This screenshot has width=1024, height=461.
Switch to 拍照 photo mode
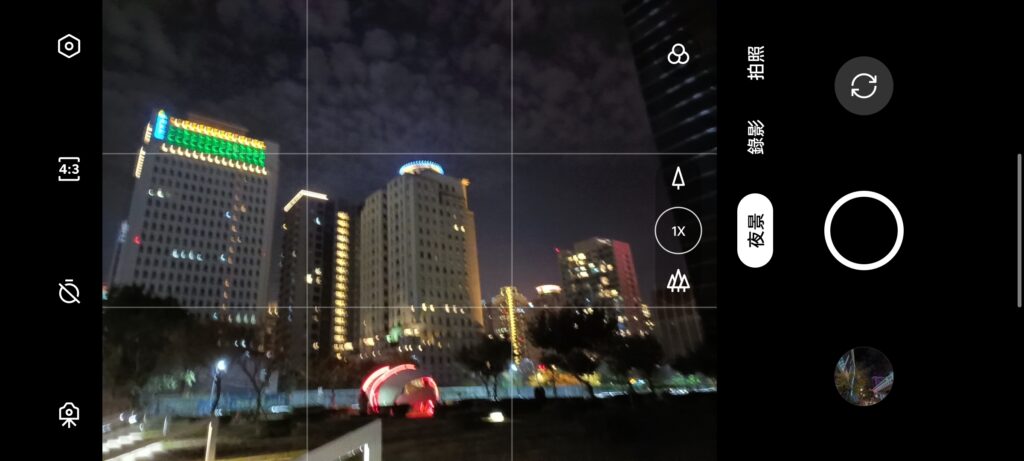pyautogui.click(x=757, y=62)
